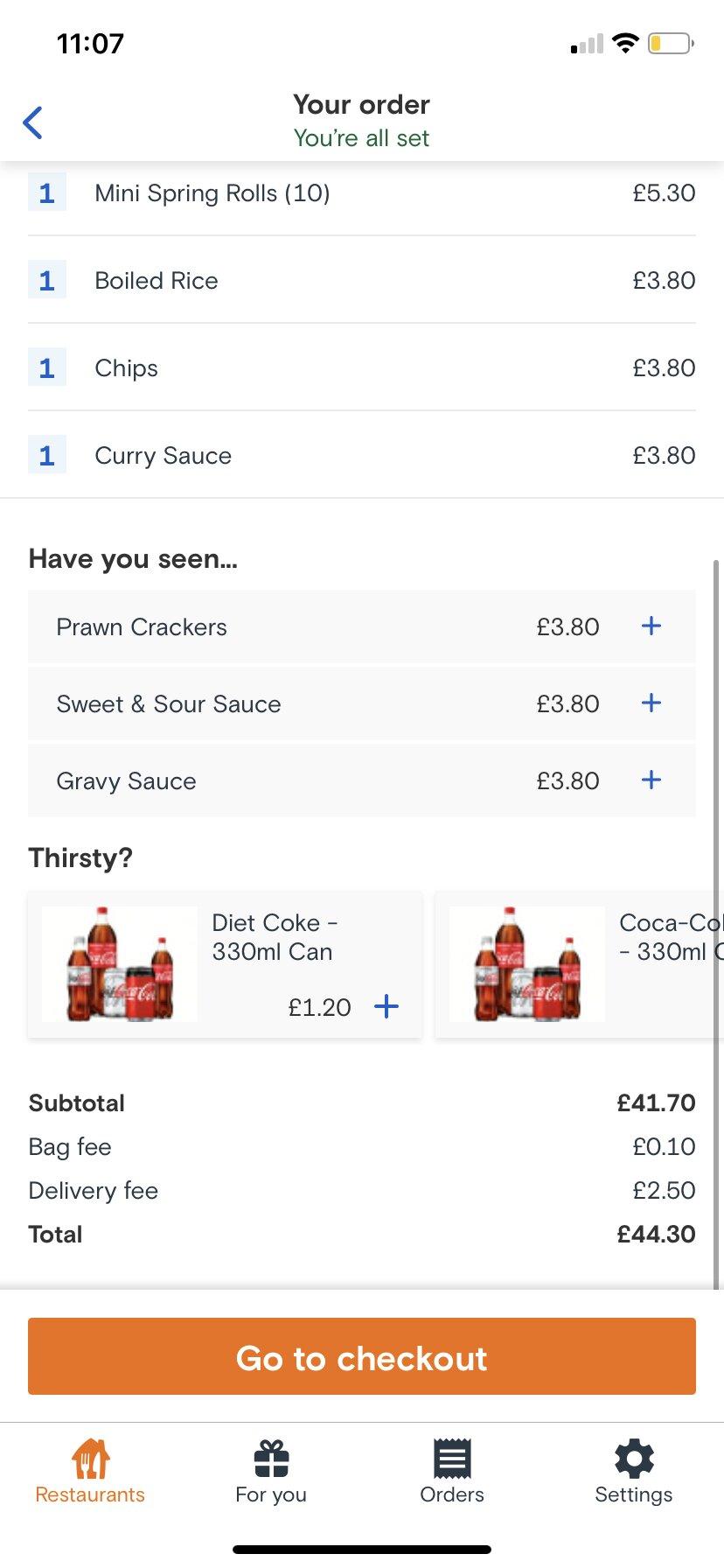Tap the Diet Coke product thumbnail
724x1568 pixels.
click(x=118, y=962)
